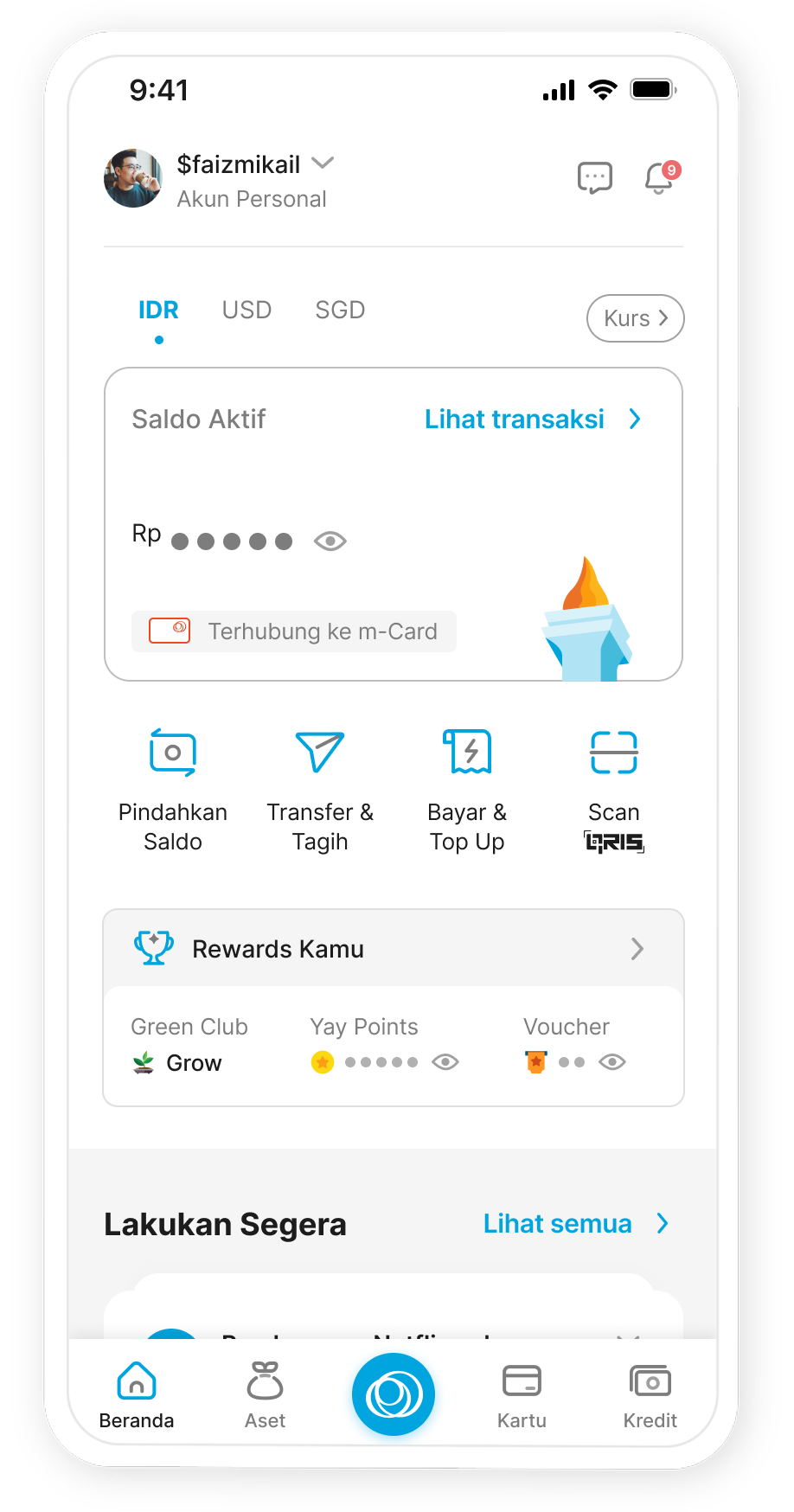Reveal the hidden Saldo Aktif balance

pyautogui.click(x=330, y=541)
